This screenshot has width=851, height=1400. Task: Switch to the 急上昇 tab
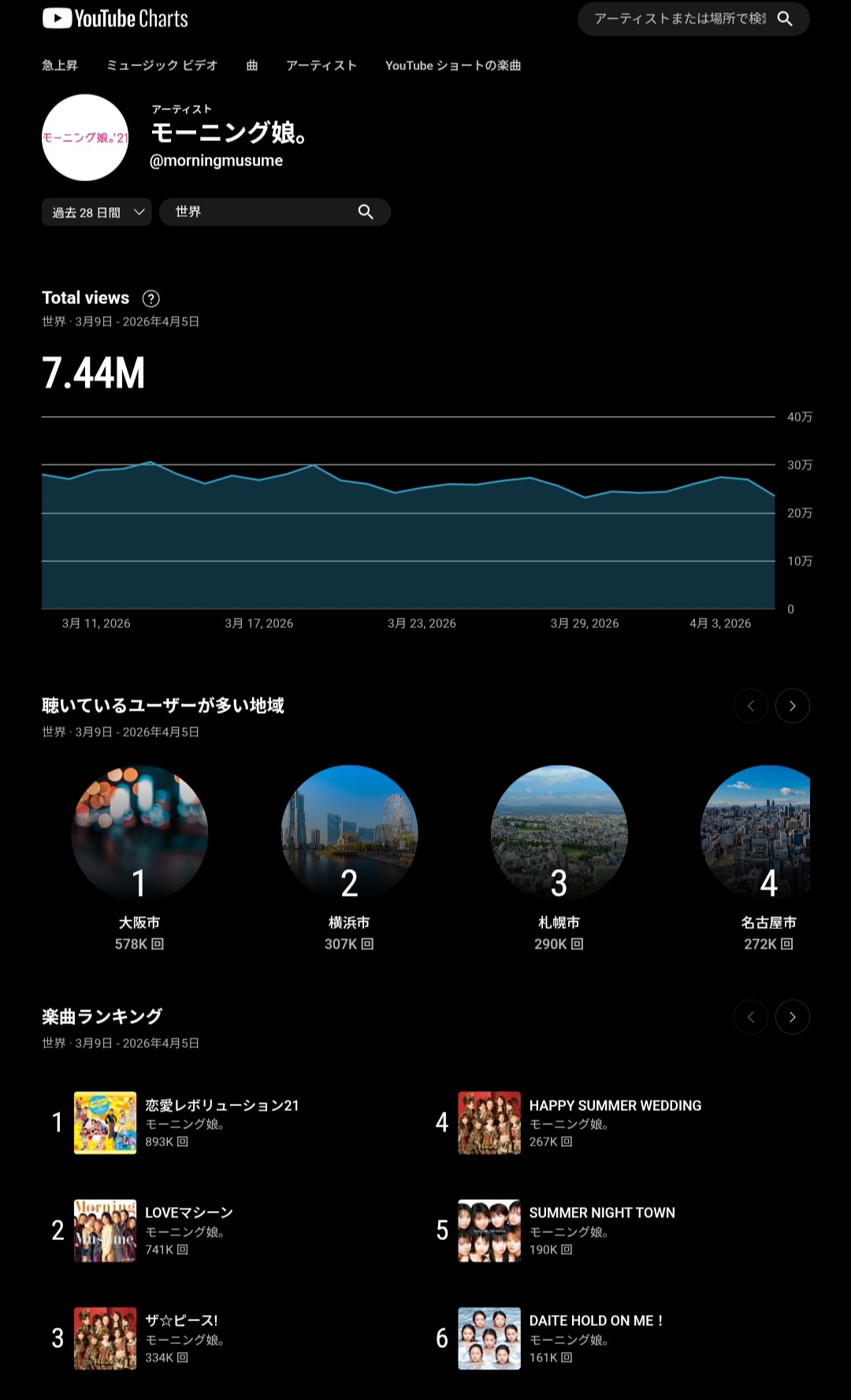coord(60,65)
